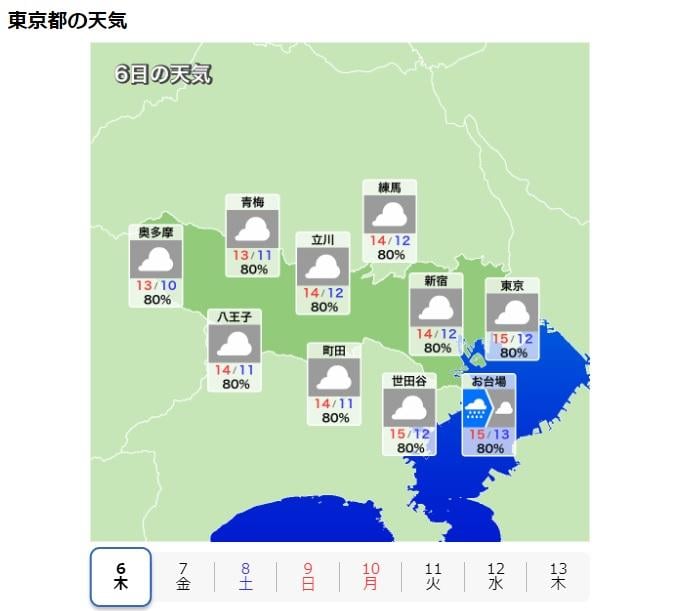Check 世田谷 weather details
The image size is (680, 611).
[x=410, y=414]
